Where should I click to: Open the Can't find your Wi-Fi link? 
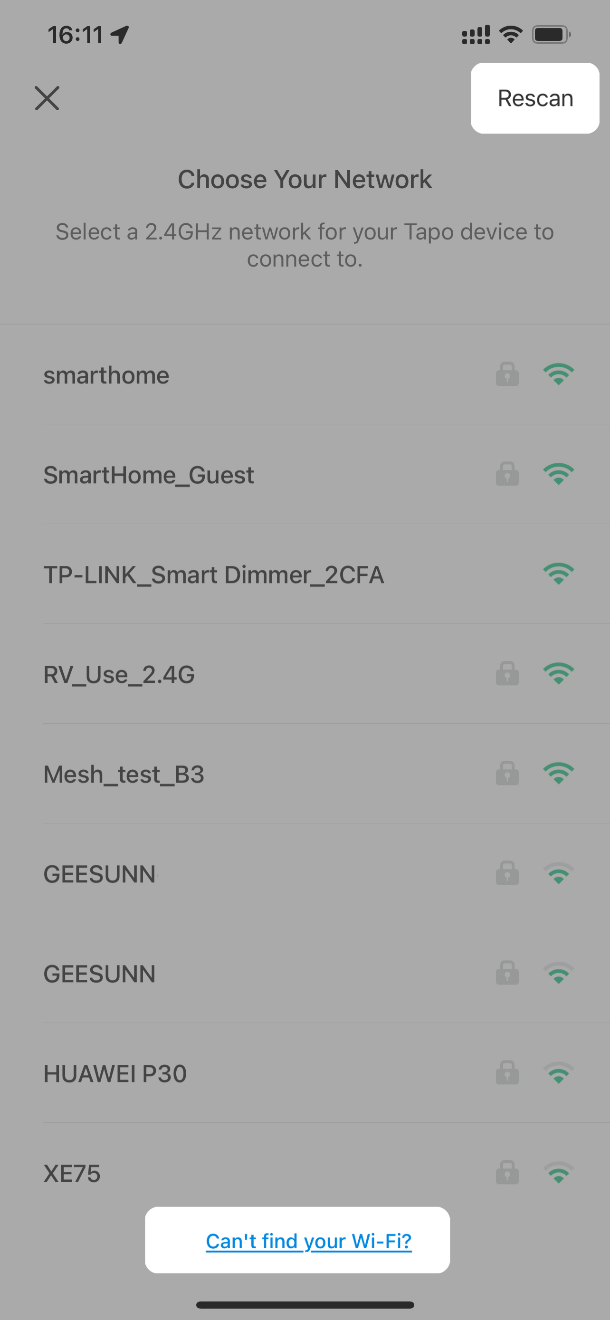tap(308, 1241)
